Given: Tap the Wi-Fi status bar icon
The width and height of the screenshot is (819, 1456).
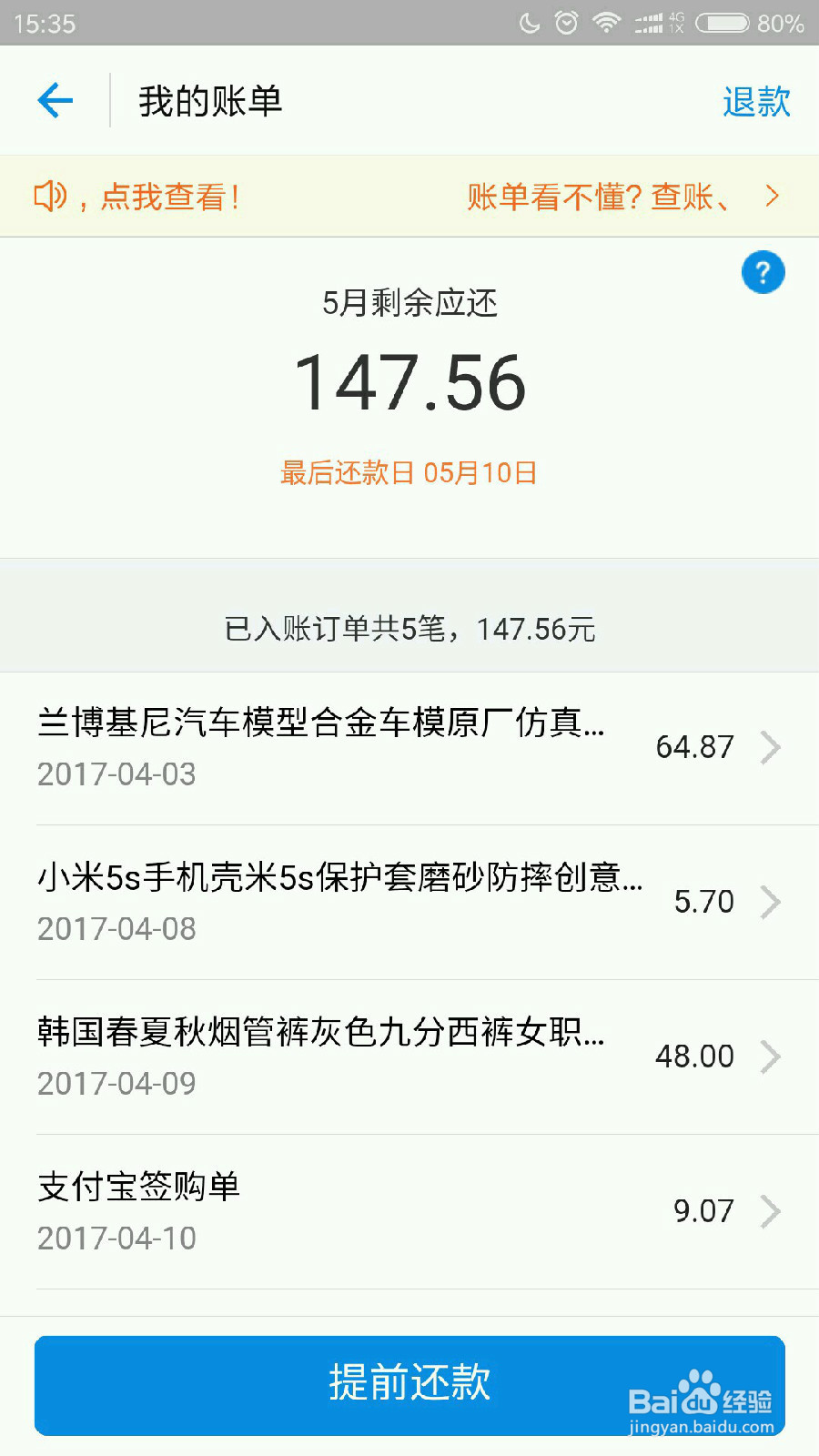Looking at the screenshot, I should click(608, 25).
